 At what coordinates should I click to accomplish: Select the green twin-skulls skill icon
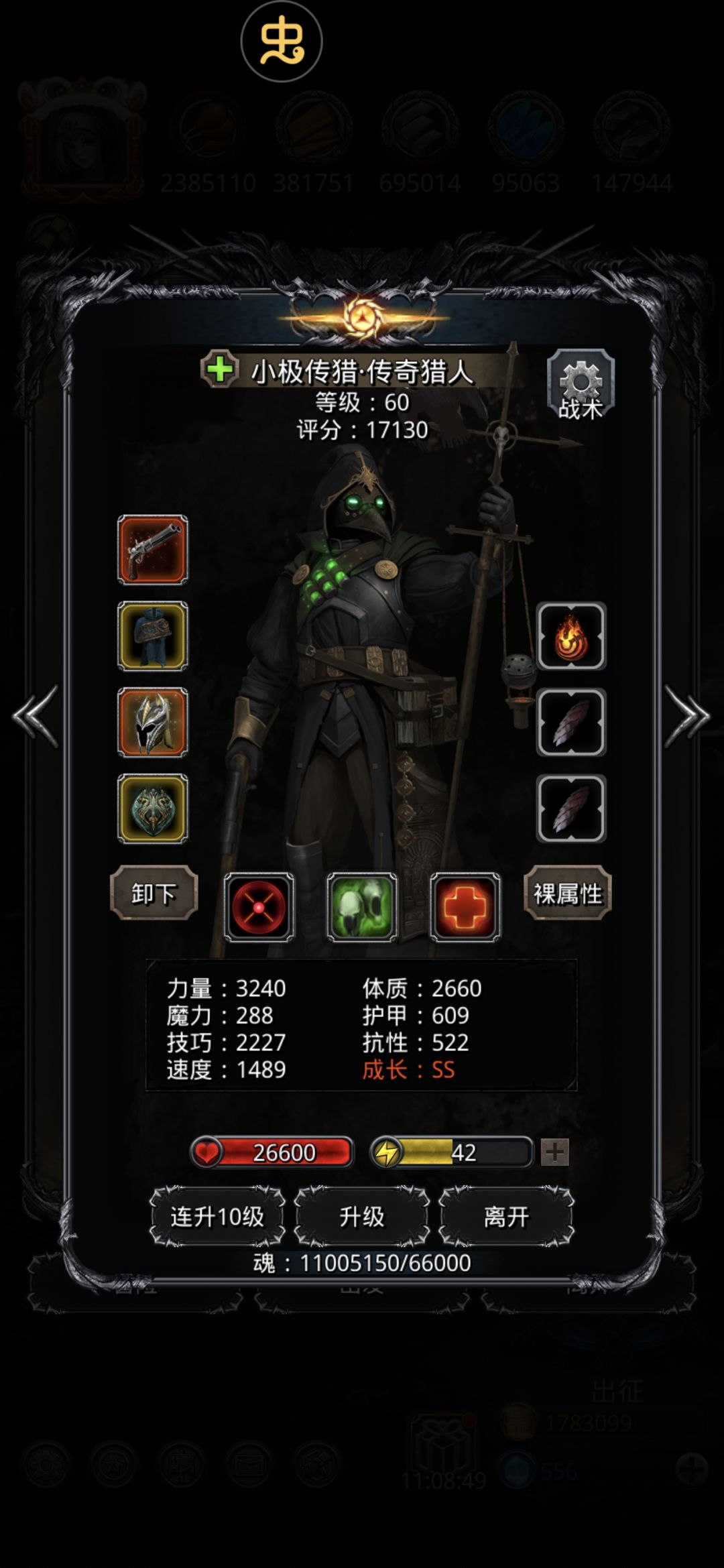[361, 906]
